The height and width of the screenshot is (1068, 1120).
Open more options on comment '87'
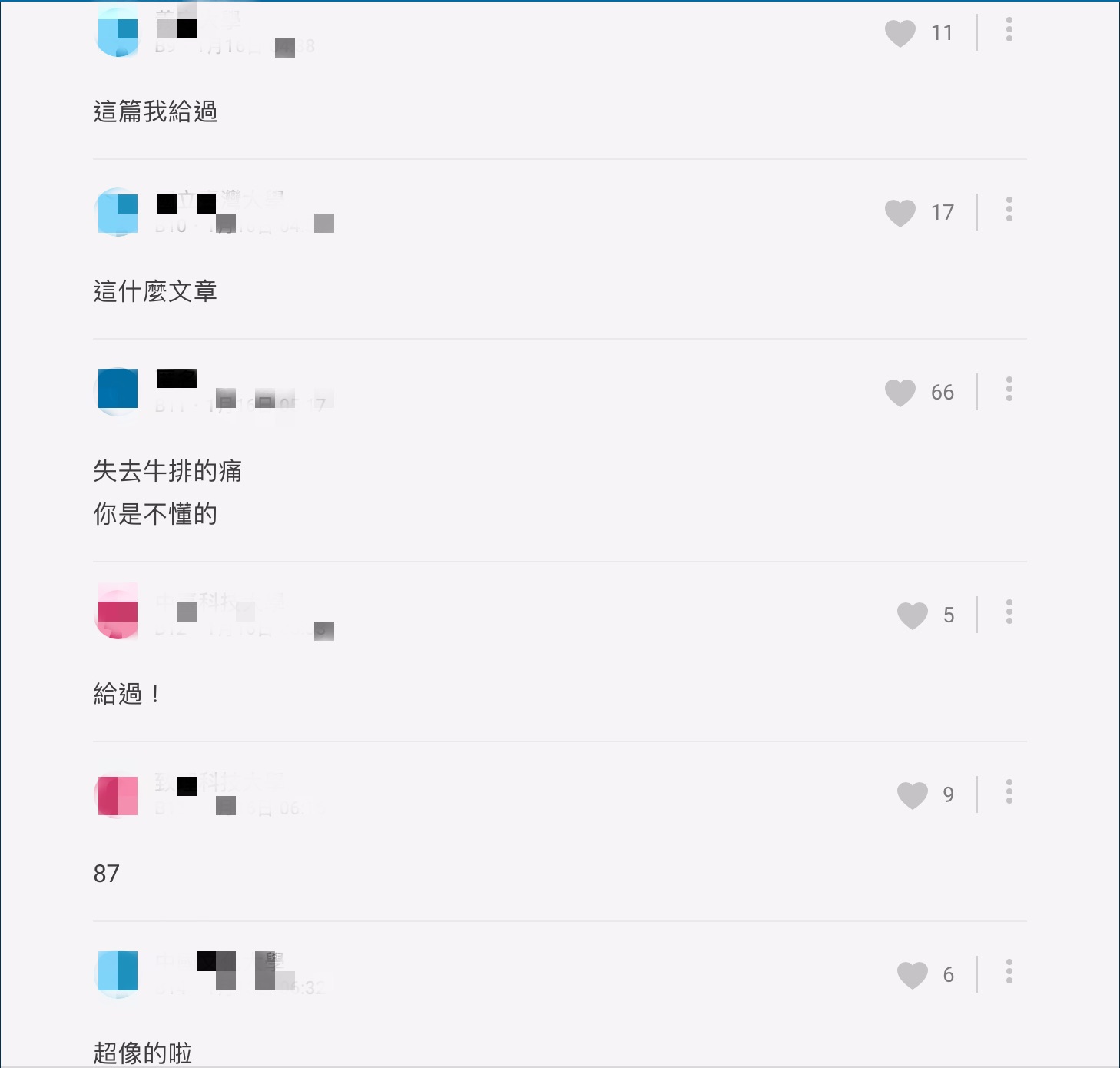(x=1009, y=792)
